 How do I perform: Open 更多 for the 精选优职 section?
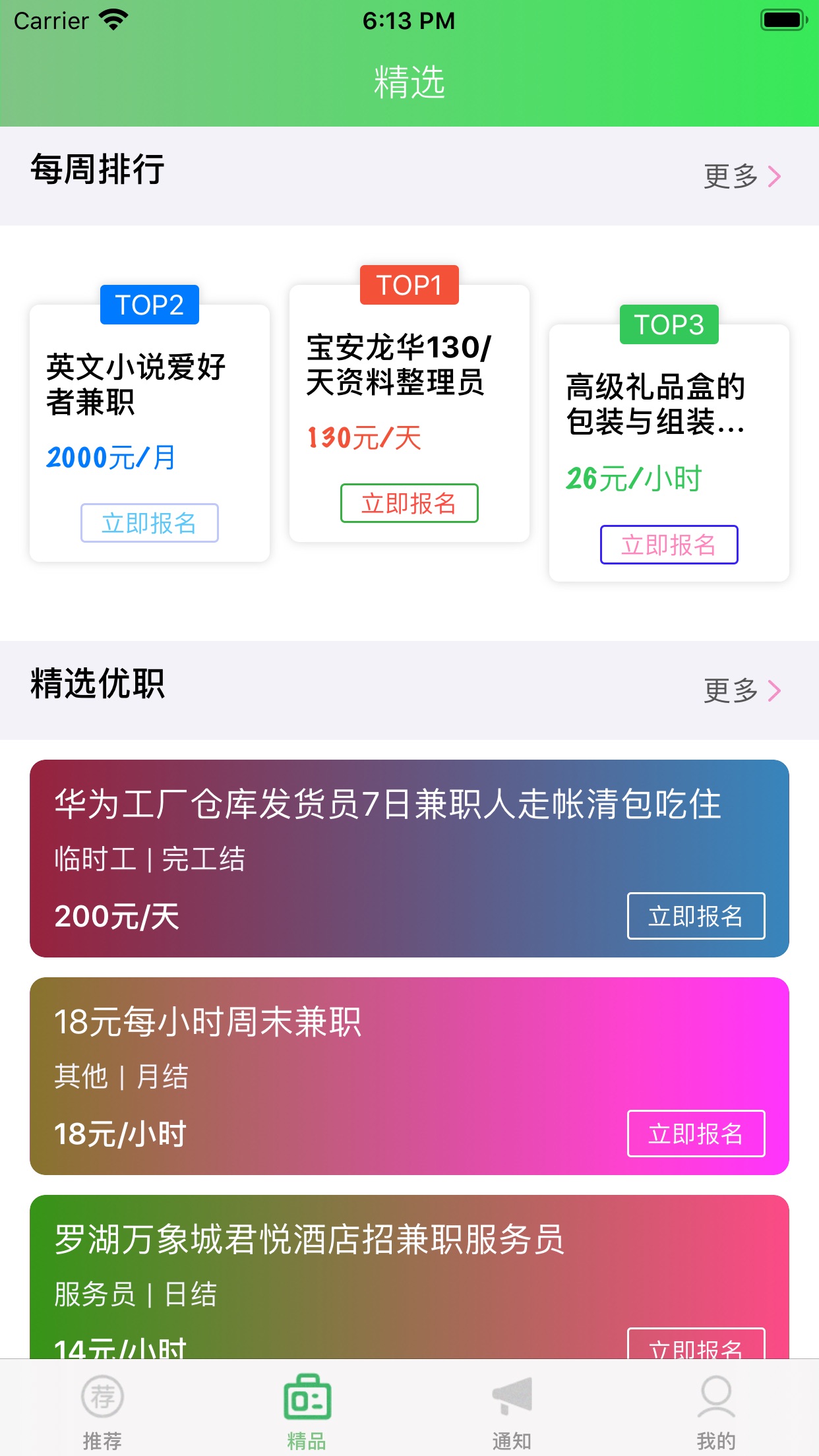pos(743,690)
